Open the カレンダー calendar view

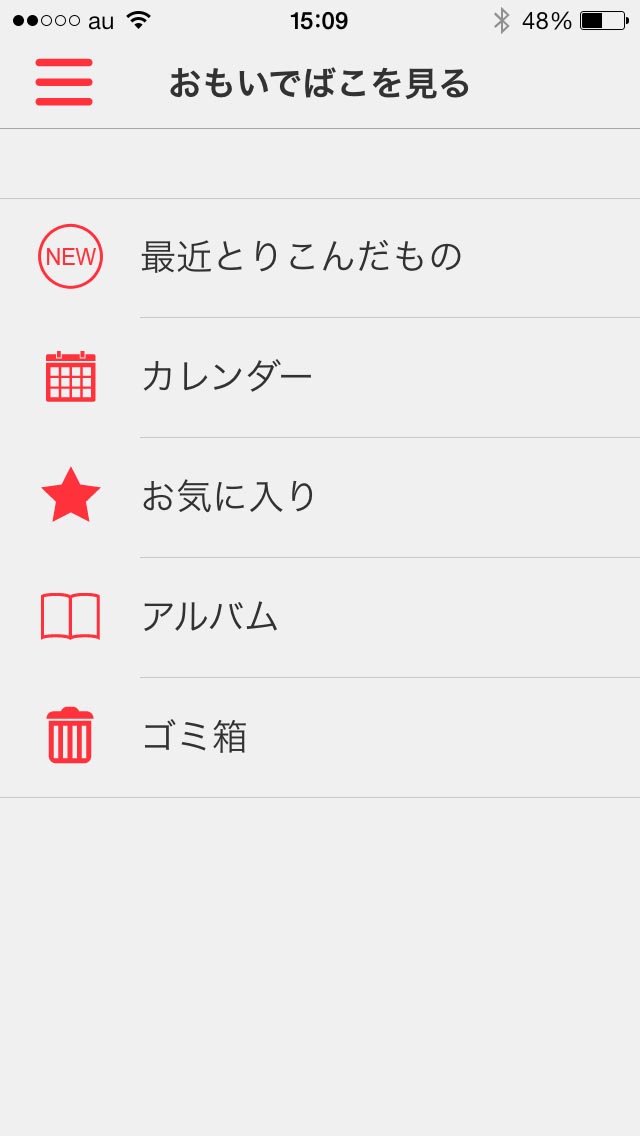tap(227, 377)
